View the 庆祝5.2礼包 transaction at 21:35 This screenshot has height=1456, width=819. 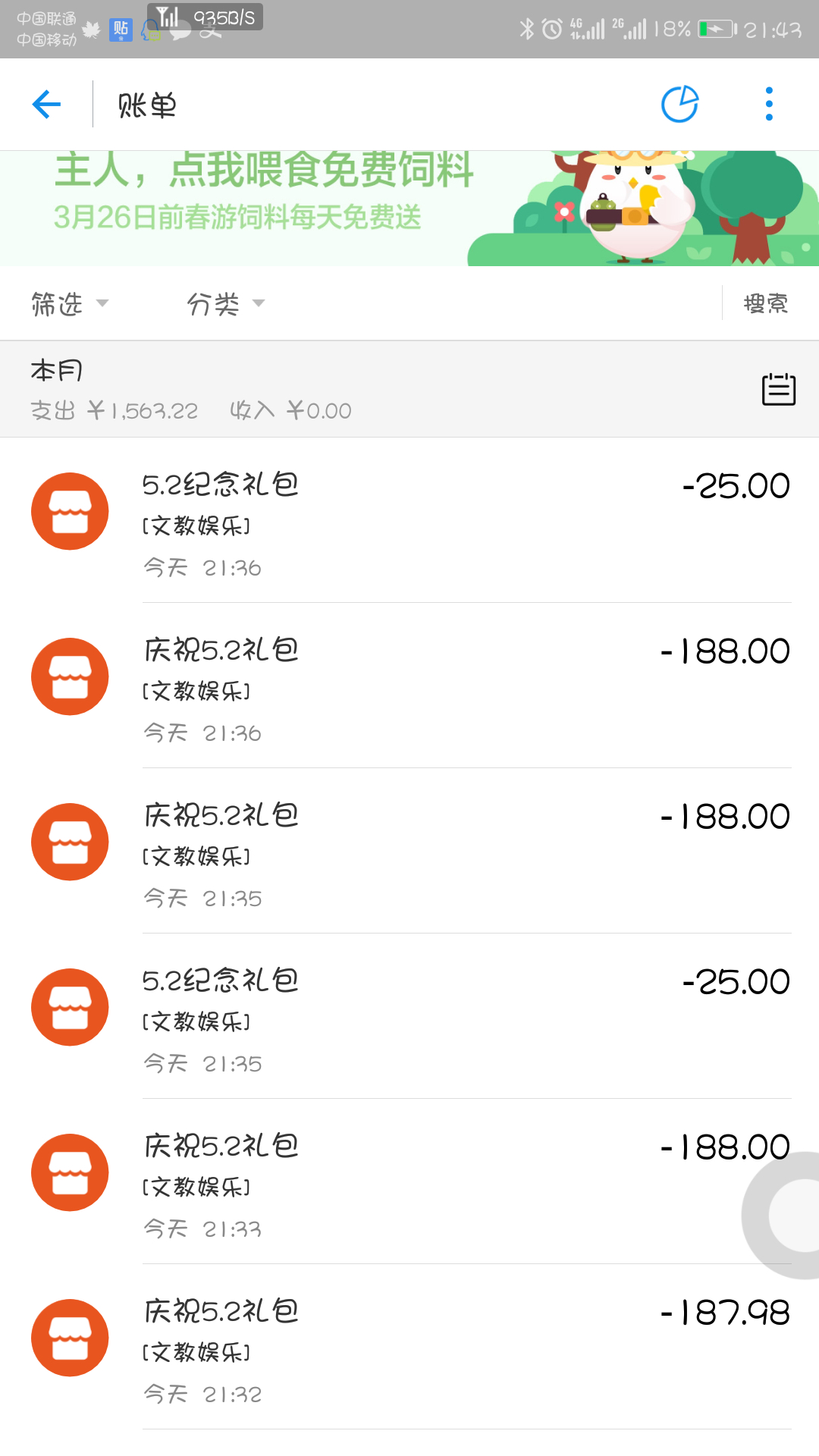(409, 851)
